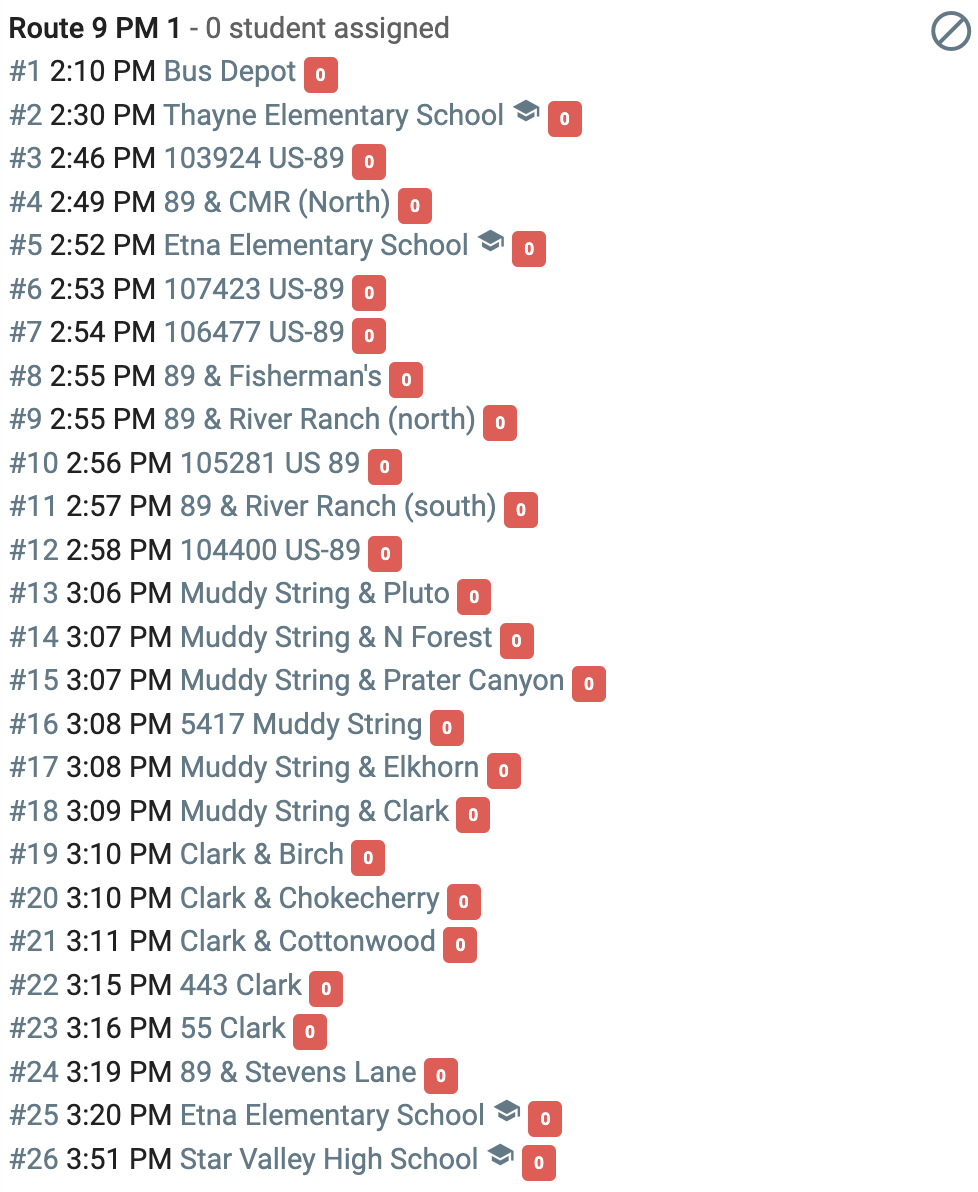This screenshot has width=978, height=1192.
Task: Open Muddy String & Elkhorn stop
Action: 329,768
